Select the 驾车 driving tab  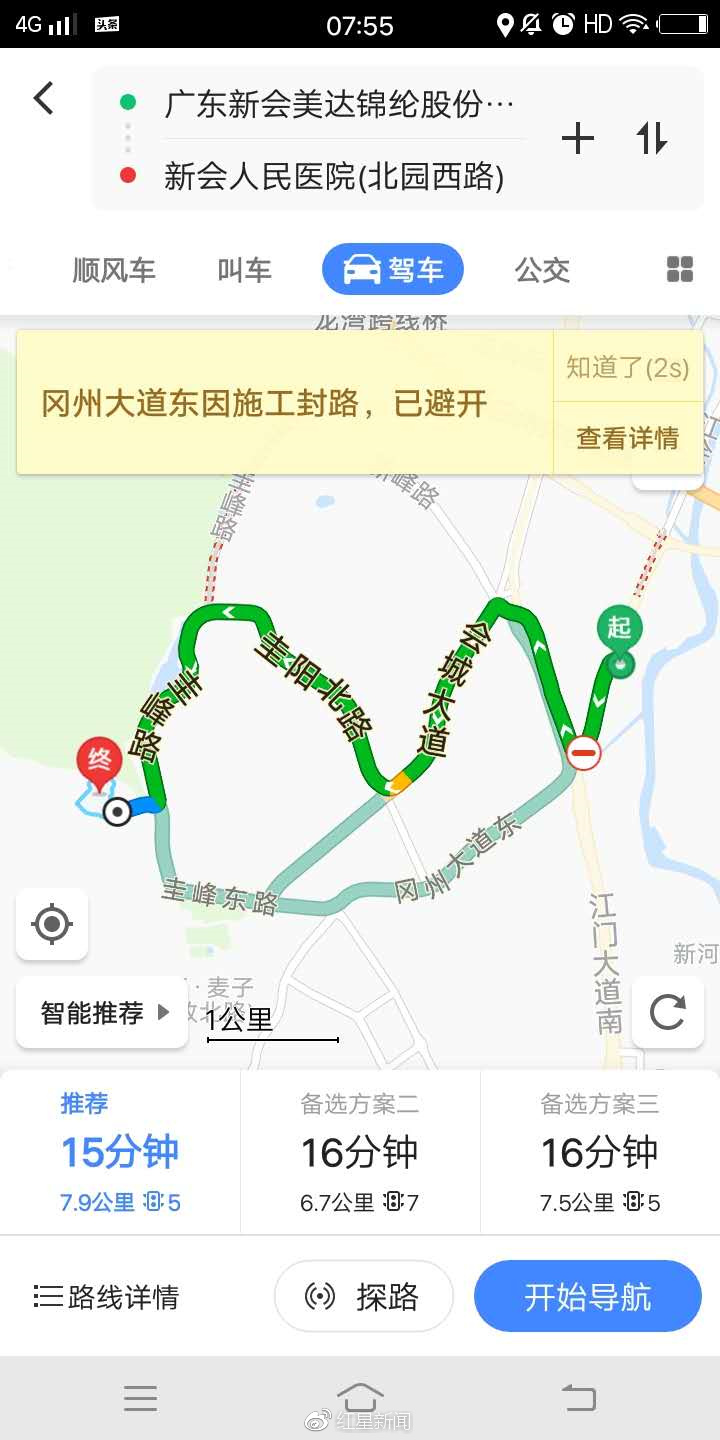coord(393,269)
